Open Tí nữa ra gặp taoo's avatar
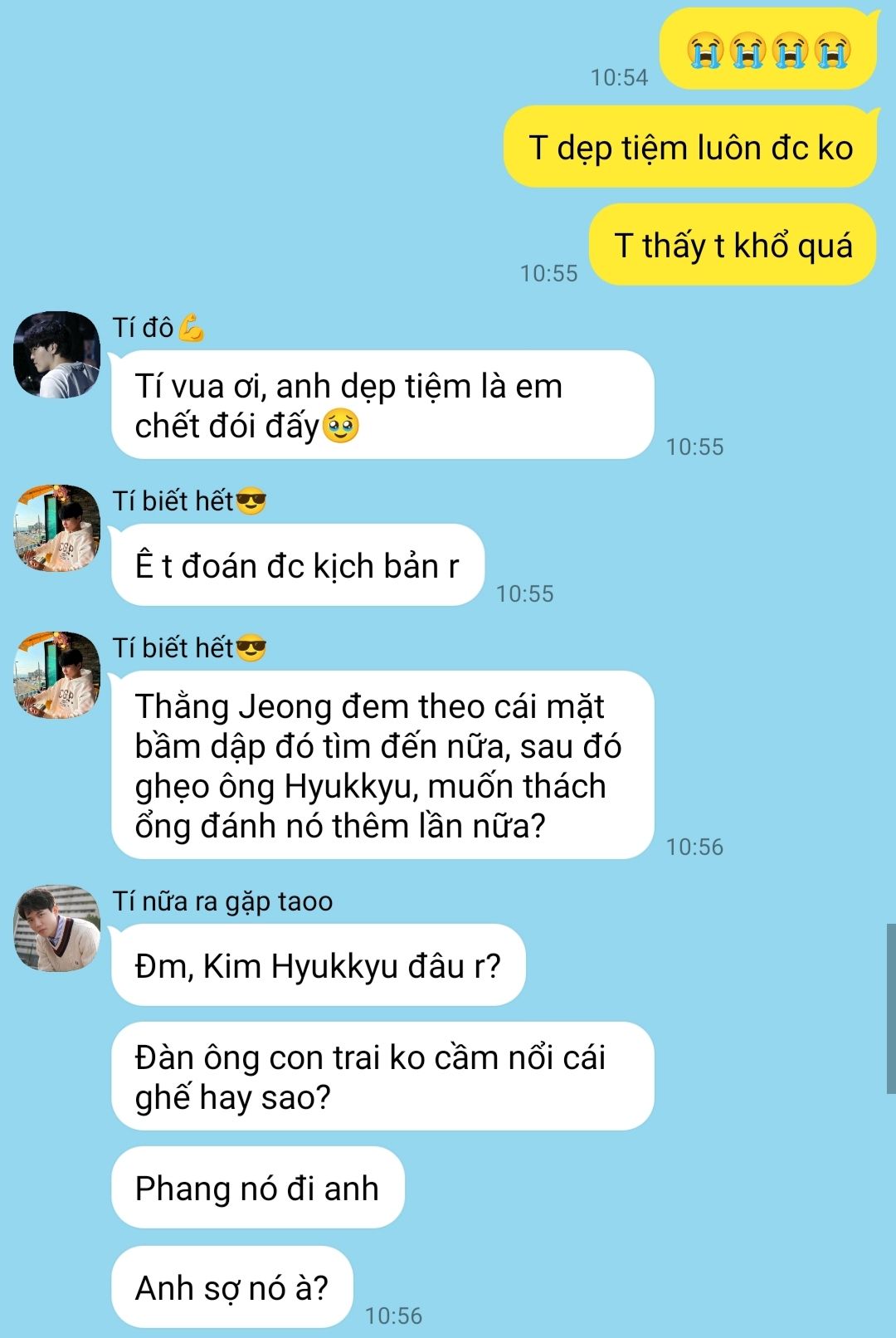Viewport: 896px width, 1338px height. [x=56, y=928]
